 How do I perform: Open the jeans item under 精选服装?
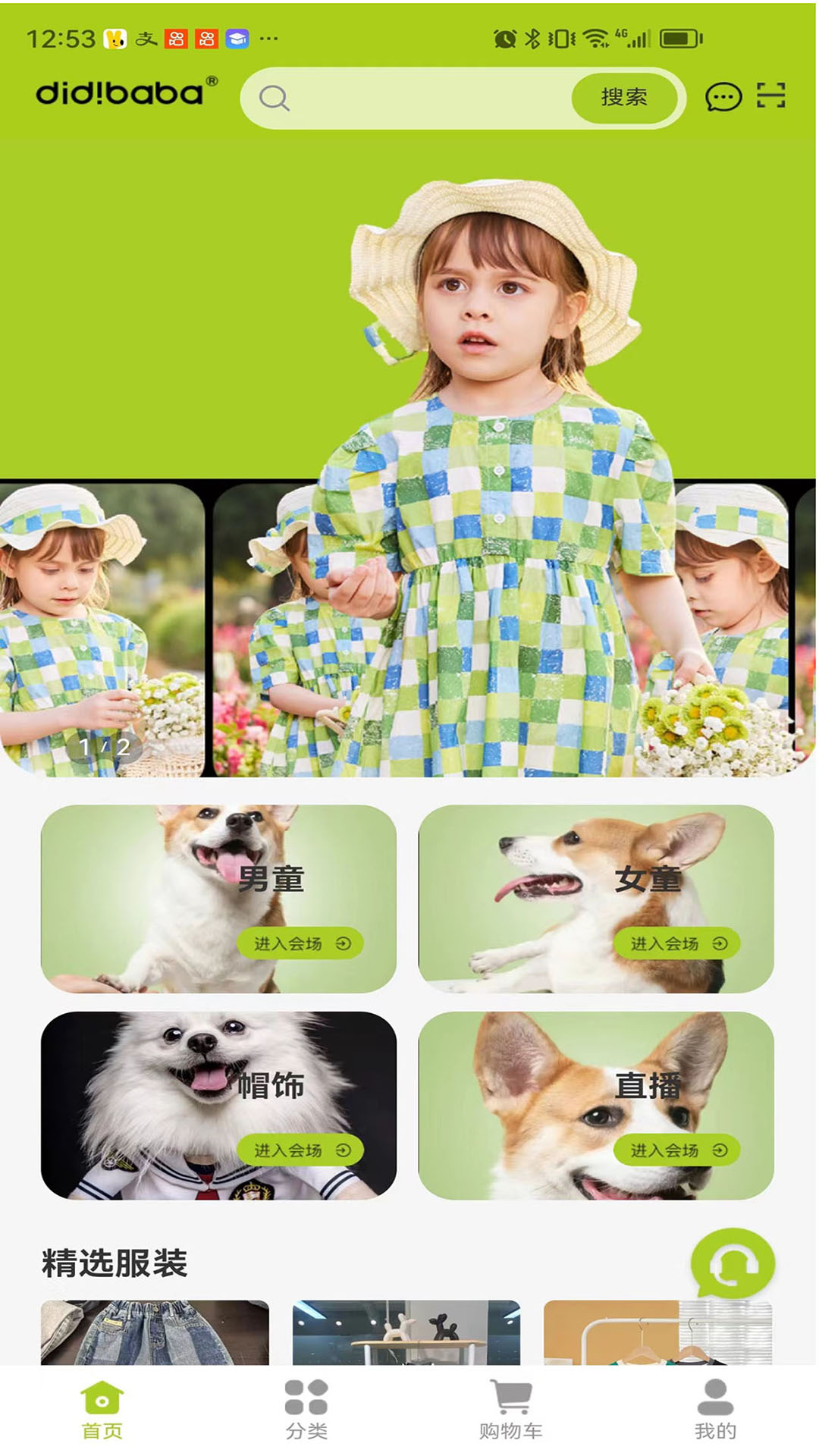click(155, 1333)
